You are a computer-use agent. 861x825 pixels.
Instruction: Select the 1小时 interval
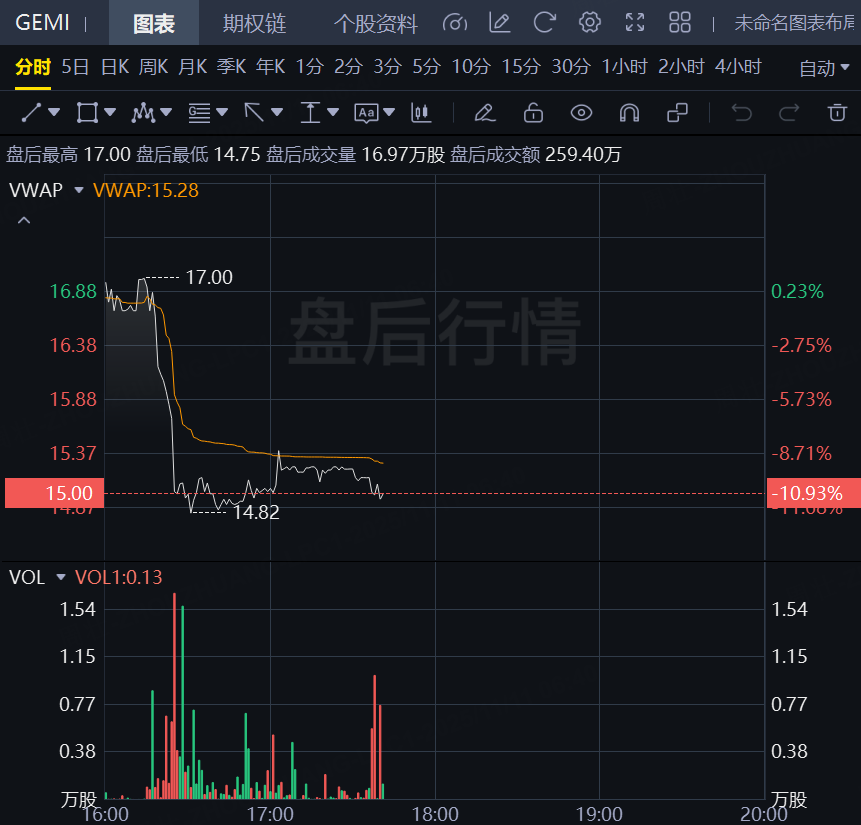(624, 67)
